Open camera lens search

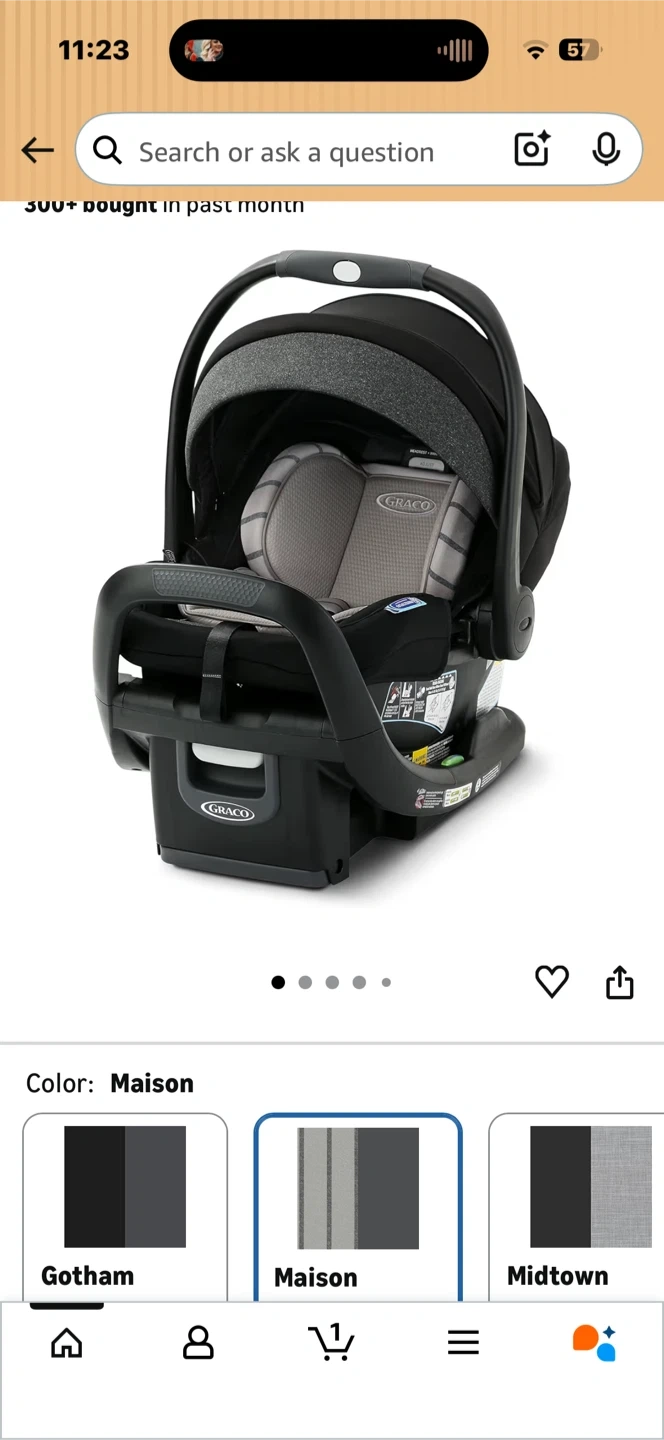point(532,150)
